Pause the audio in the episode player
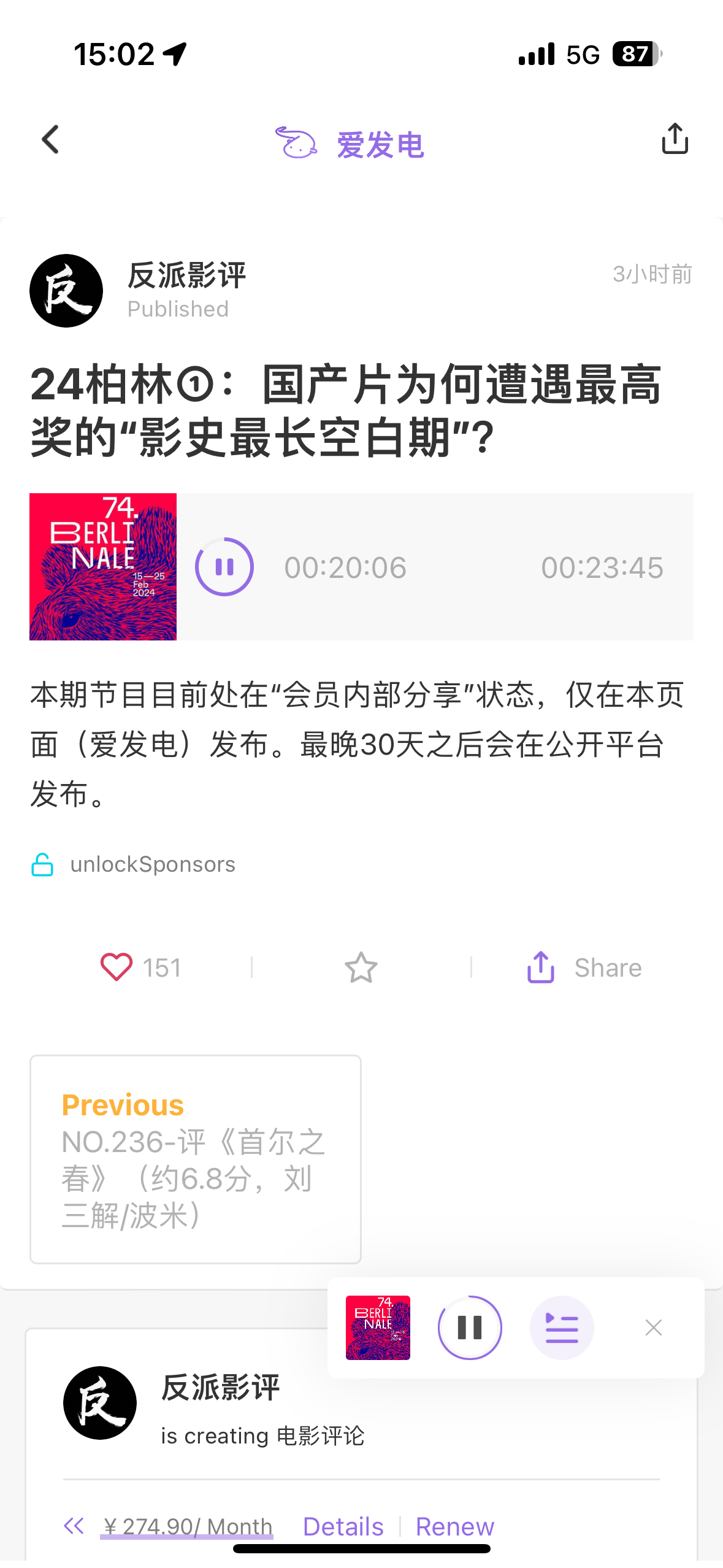The height and width of the screenshot is (1568, 723). pyautogui.click(x=224, y=567)
